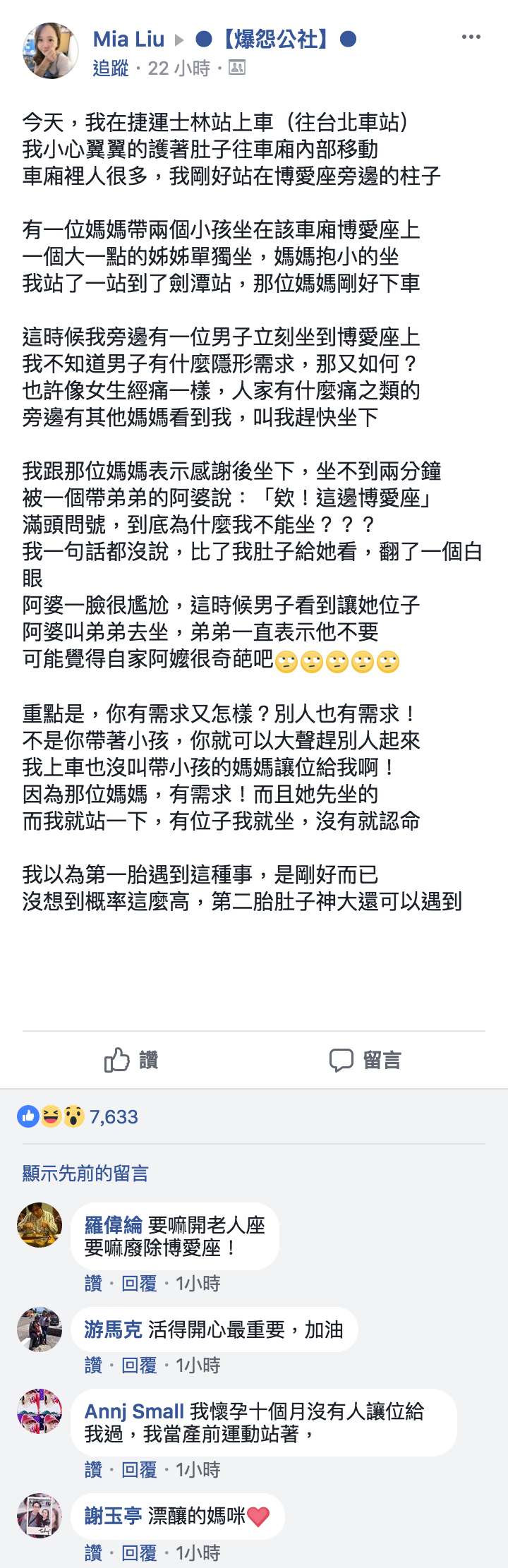Like 游馬克's comment
Screen dimensions: 508x1568
[x=93, y=1365]
